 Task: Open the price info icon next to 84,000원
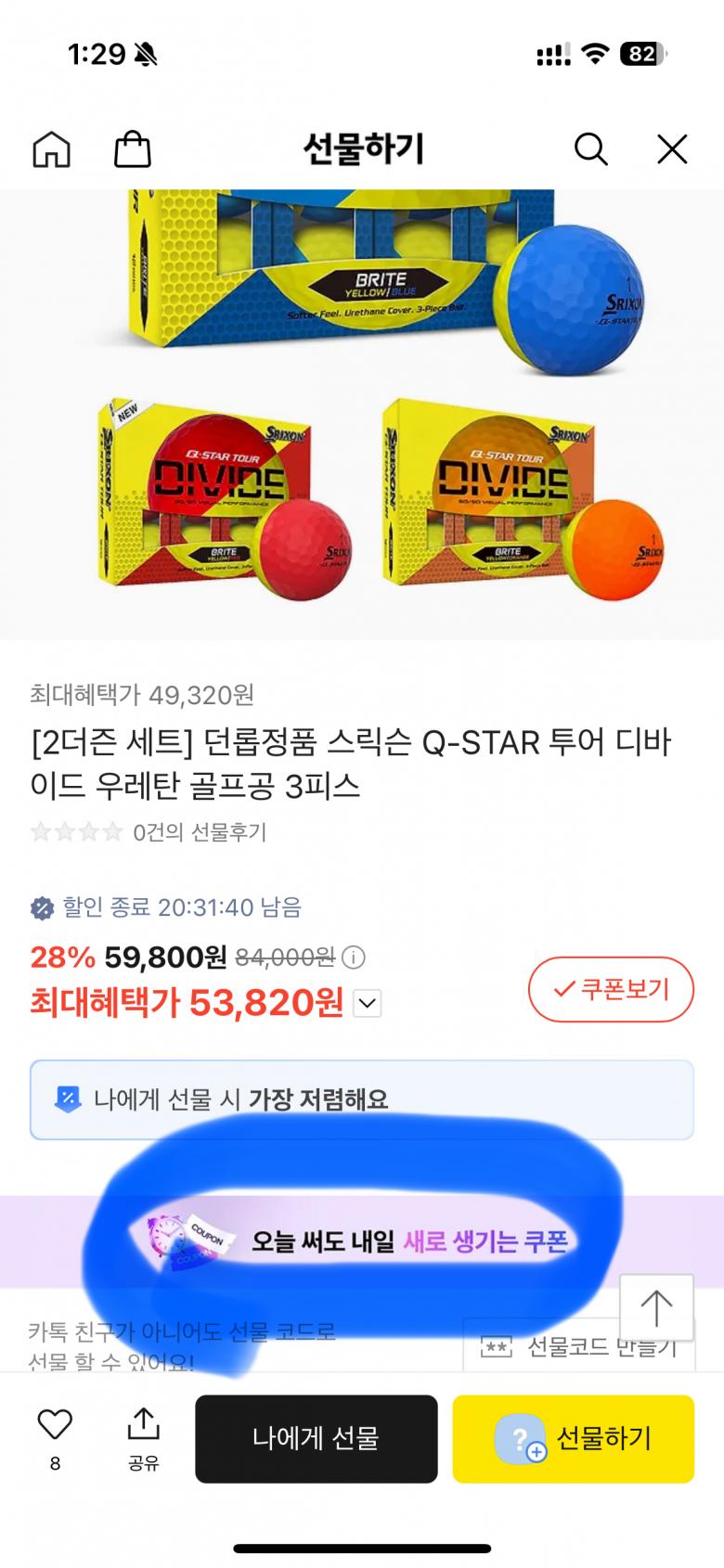click(x=354, y=957)
